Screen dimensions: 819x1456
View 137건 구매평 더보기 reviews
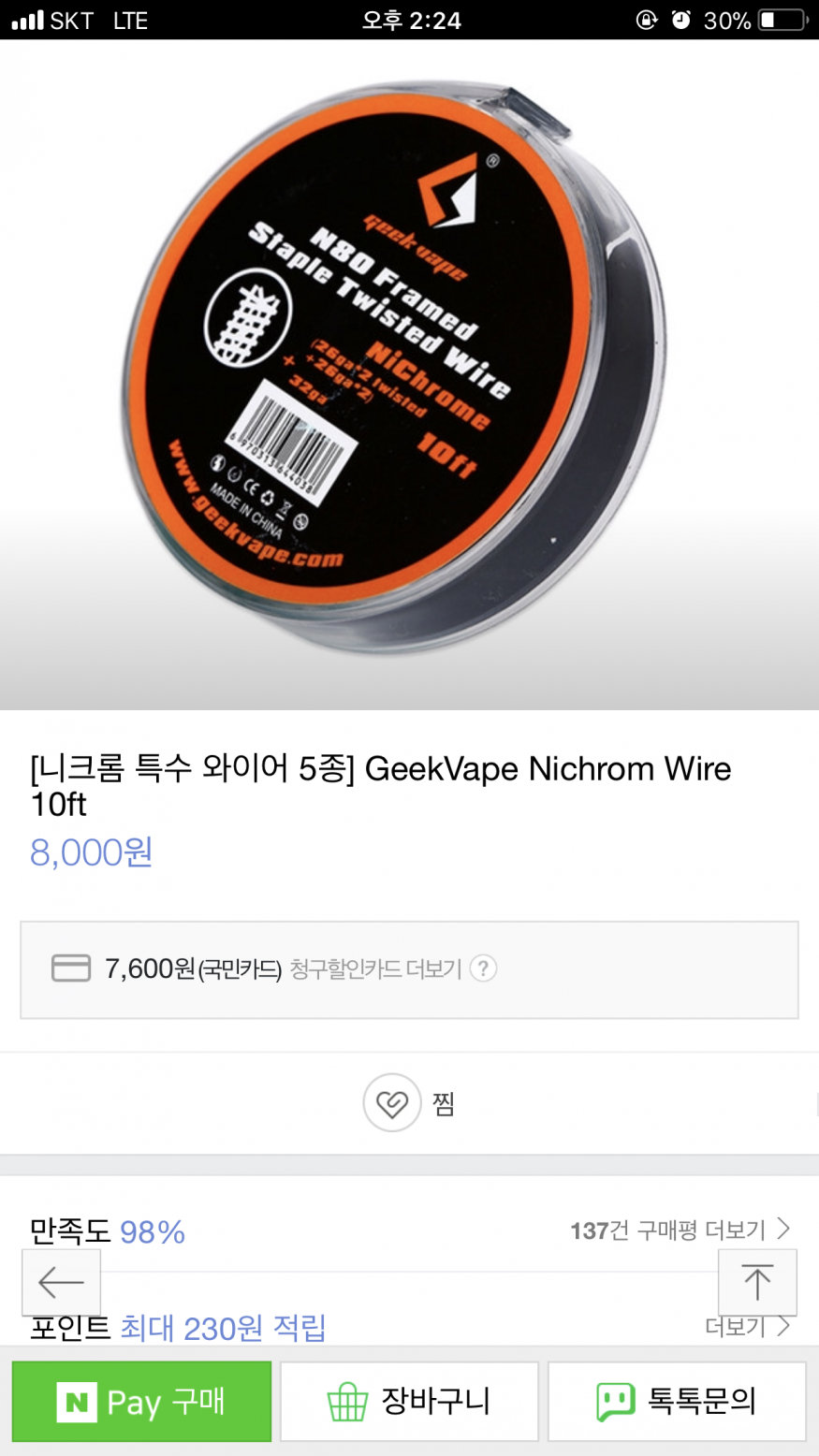680,1230
